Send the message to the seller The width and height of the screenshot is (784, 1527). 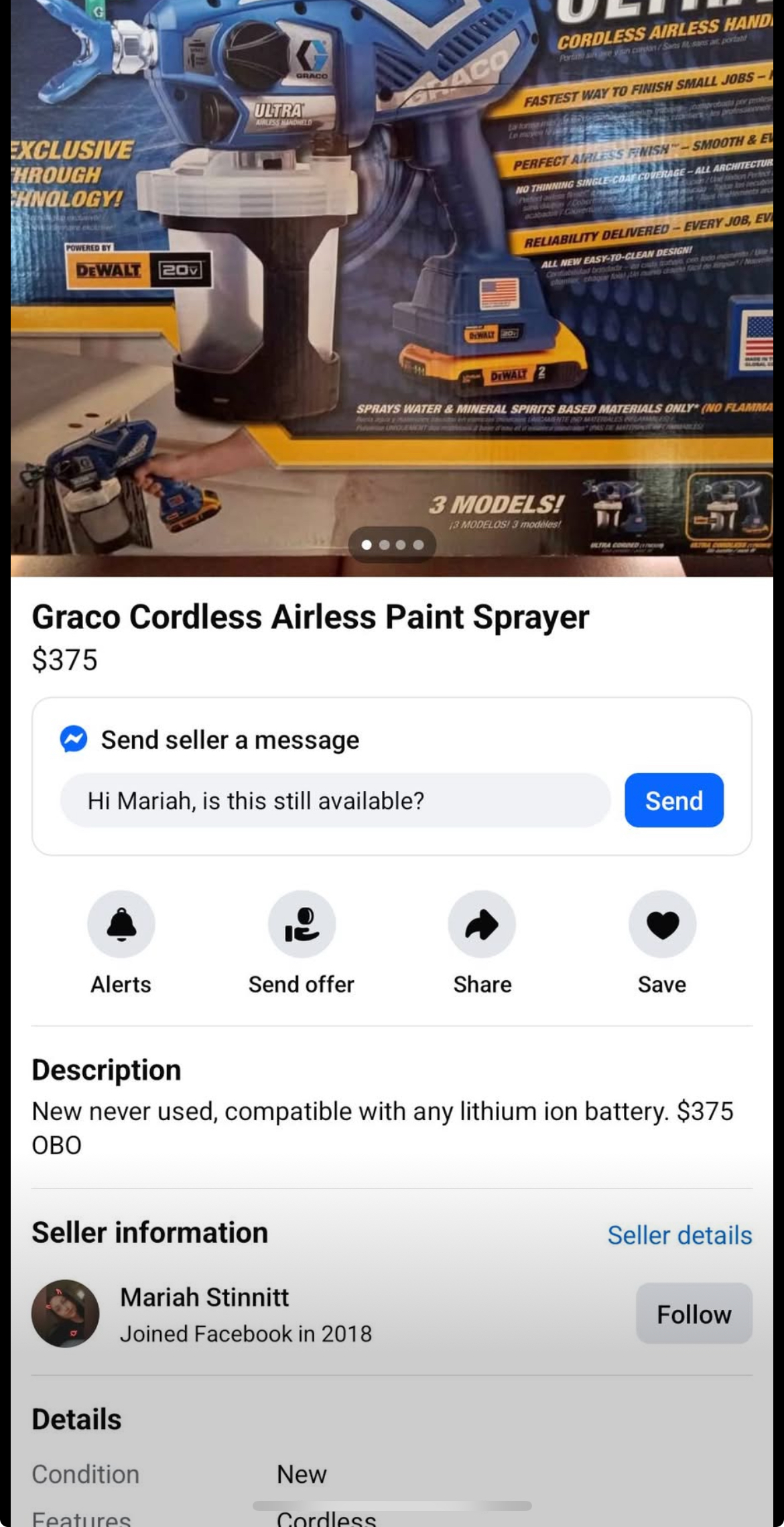[673, 800]
